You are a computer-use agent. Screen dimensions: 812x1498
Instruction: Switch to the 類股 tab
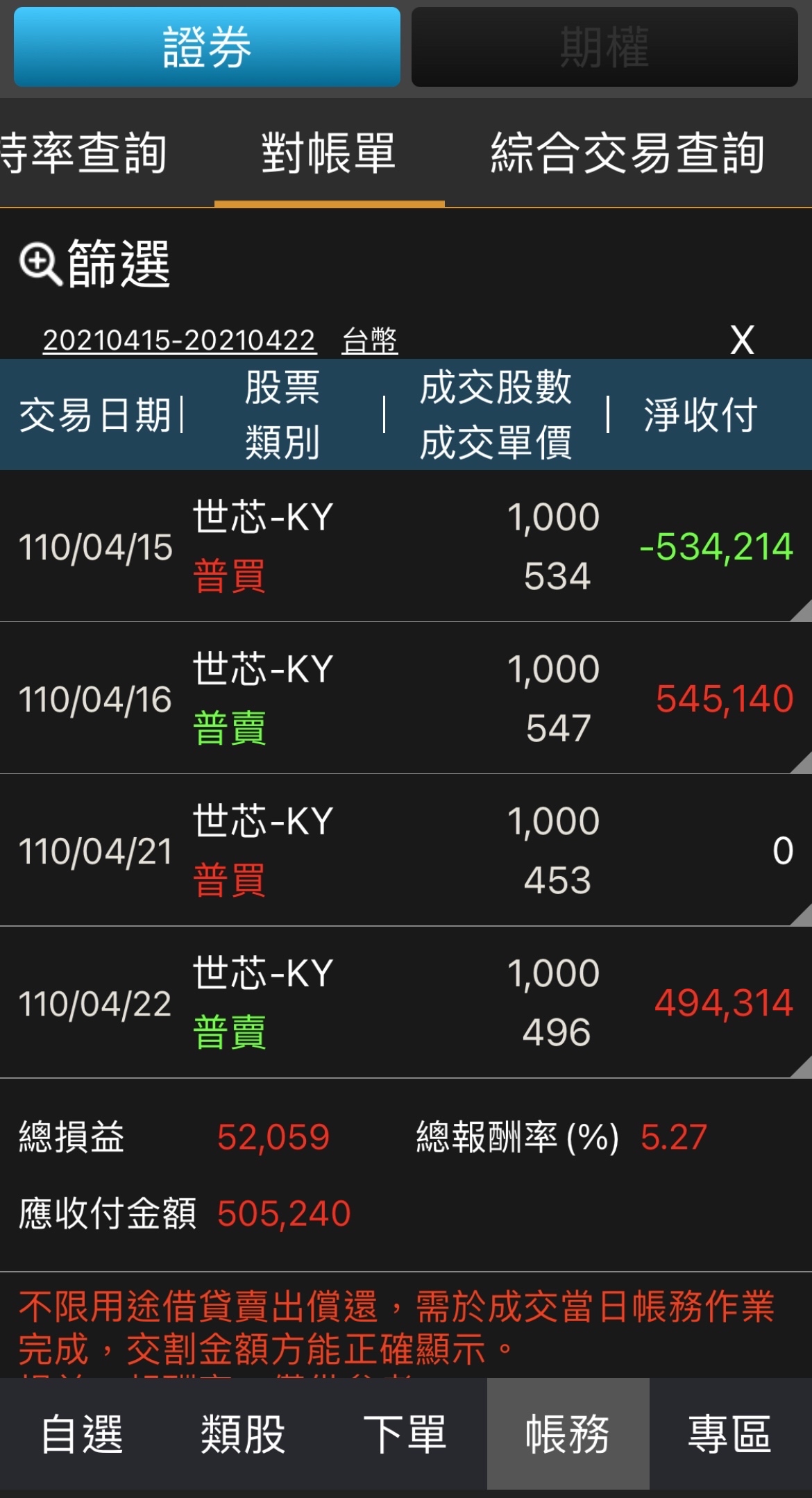243,1434
